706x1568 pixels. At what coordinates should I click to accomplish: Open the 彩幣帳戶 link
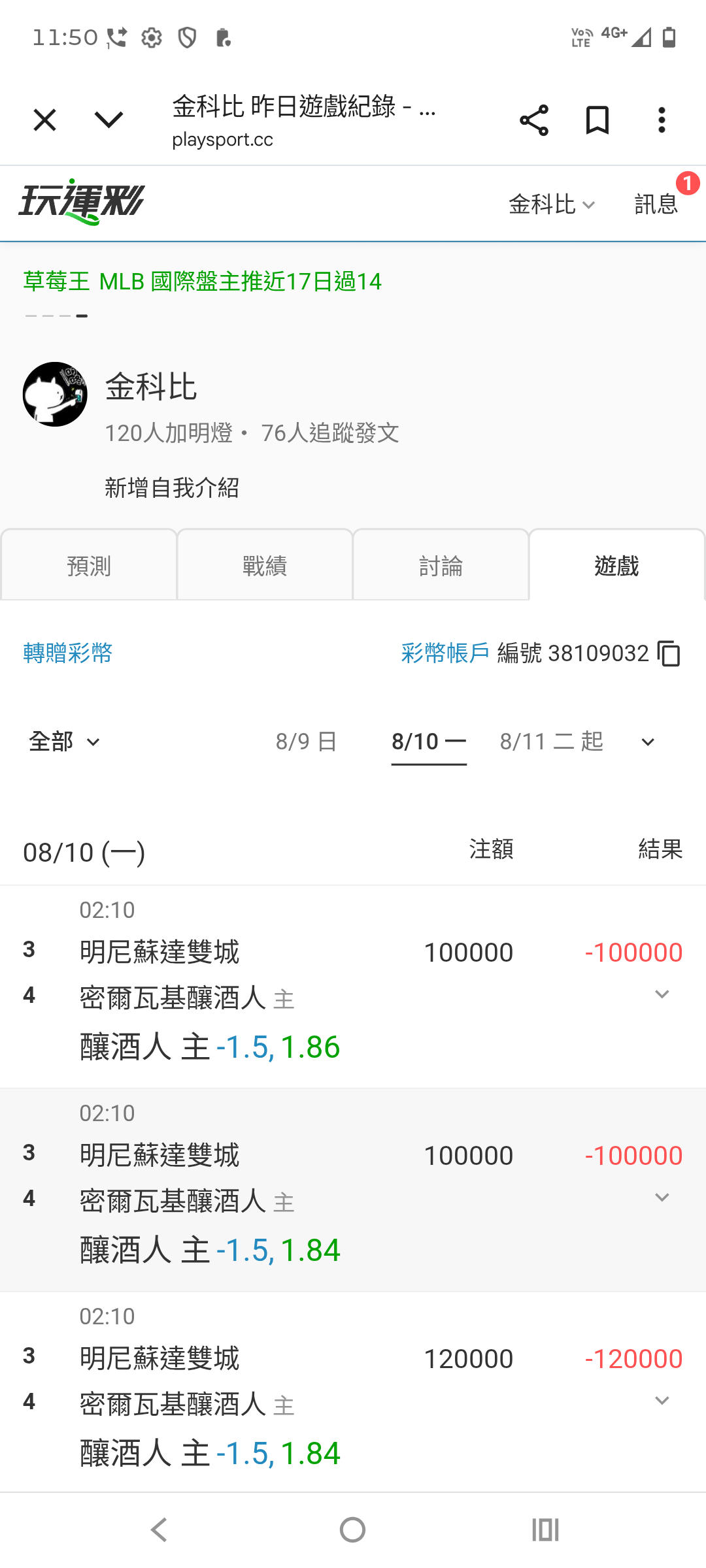(445, 653)
